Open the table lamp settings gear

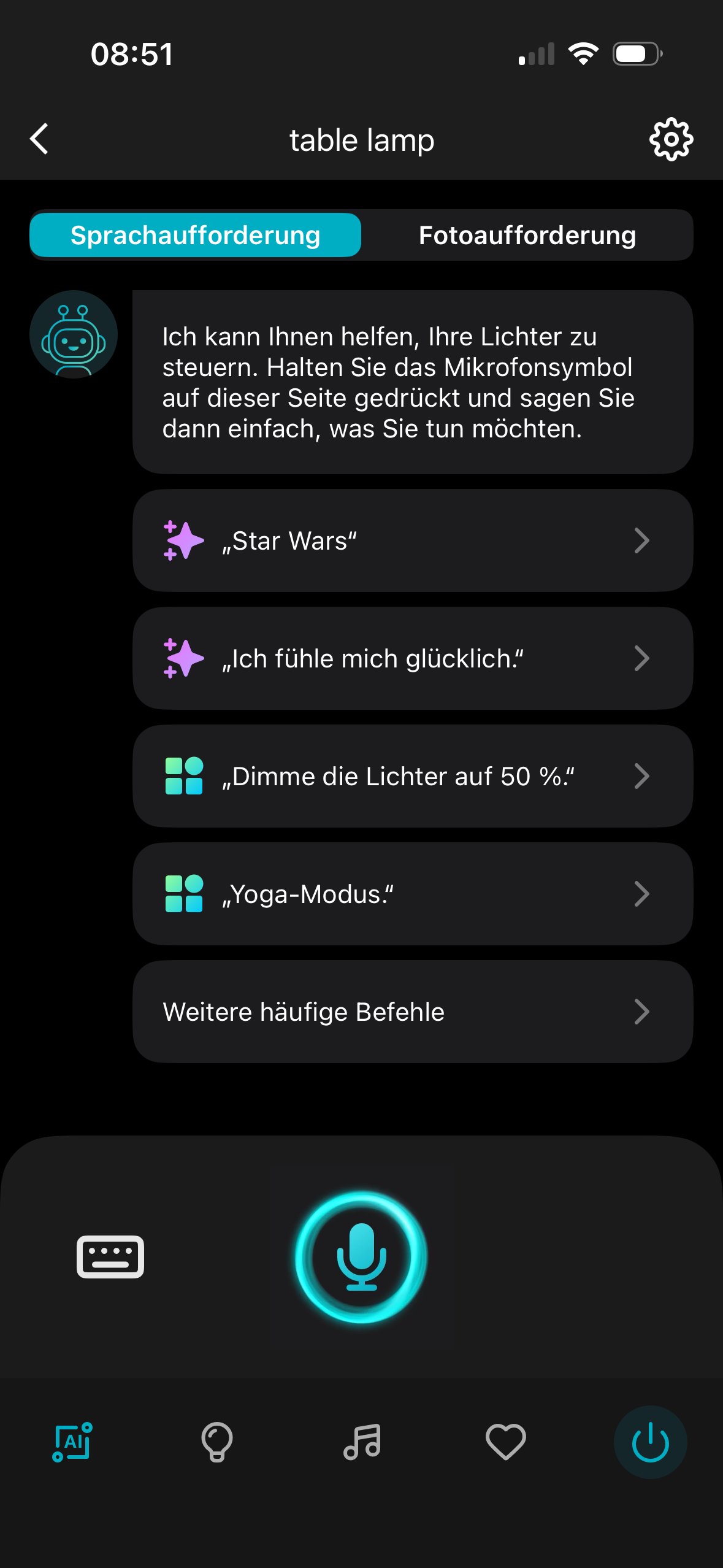(x=671, y=139)
